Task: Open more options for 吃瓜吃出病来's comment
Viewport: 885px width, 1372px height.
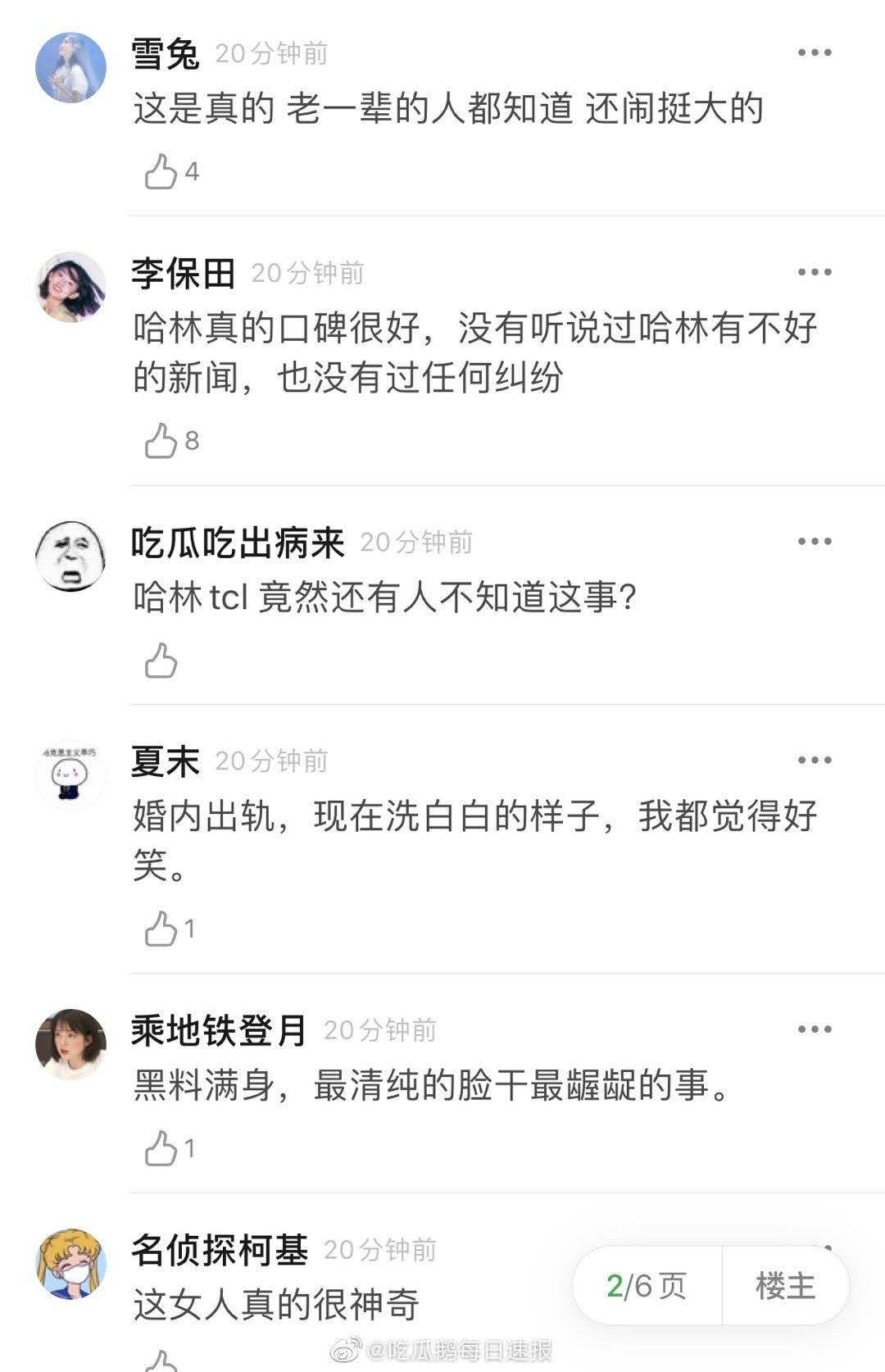Action: coord(815,540)
